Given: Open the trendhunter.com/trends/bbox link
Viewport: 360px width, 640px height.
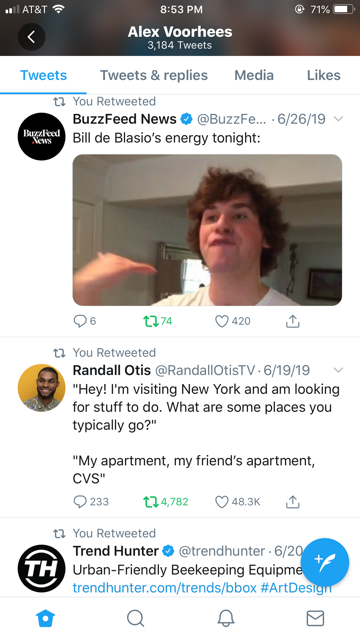Looking at the screenshot, I should [164, 588].
